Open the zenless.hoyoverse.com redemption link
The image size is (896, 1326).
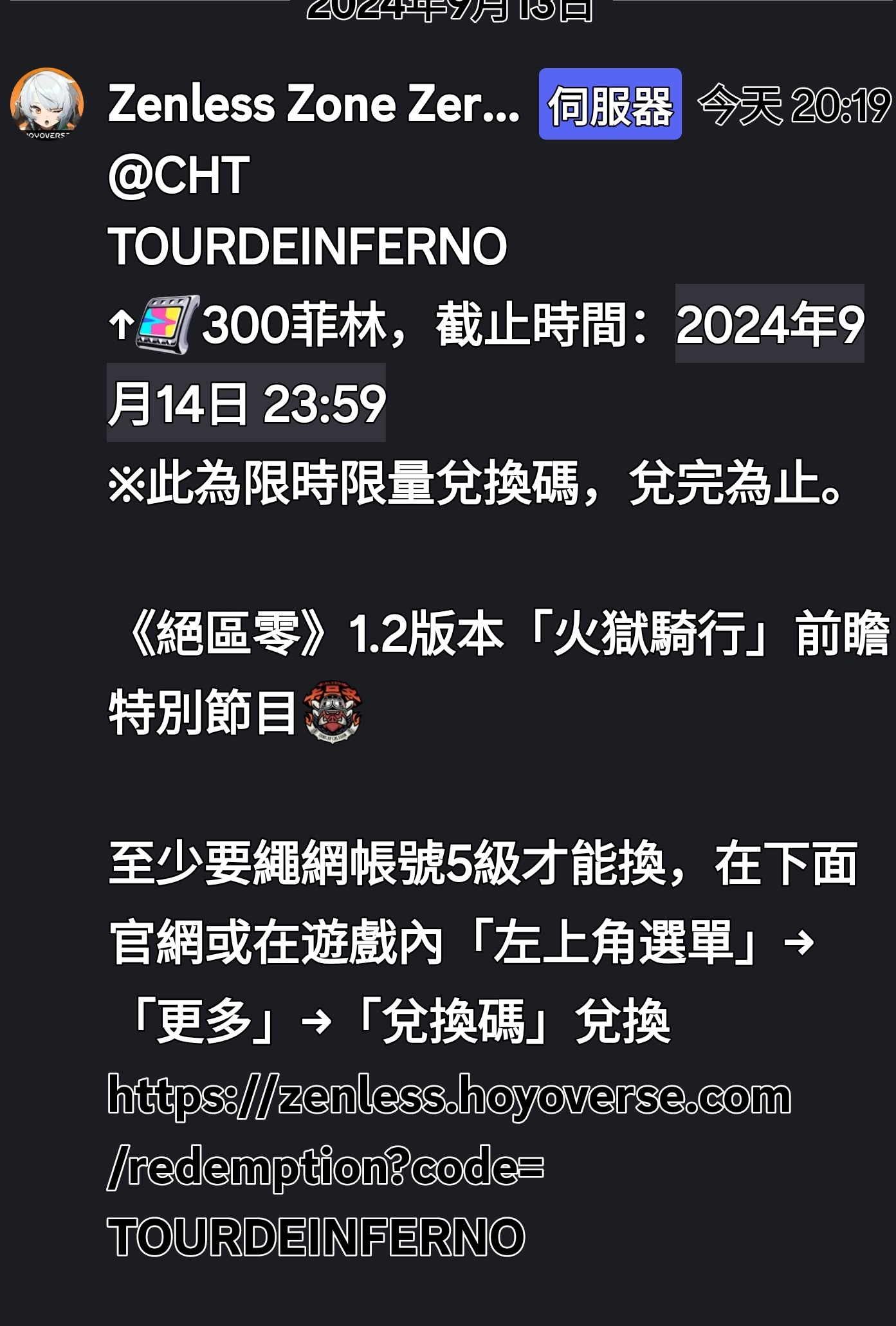(x=448, y=1098)
